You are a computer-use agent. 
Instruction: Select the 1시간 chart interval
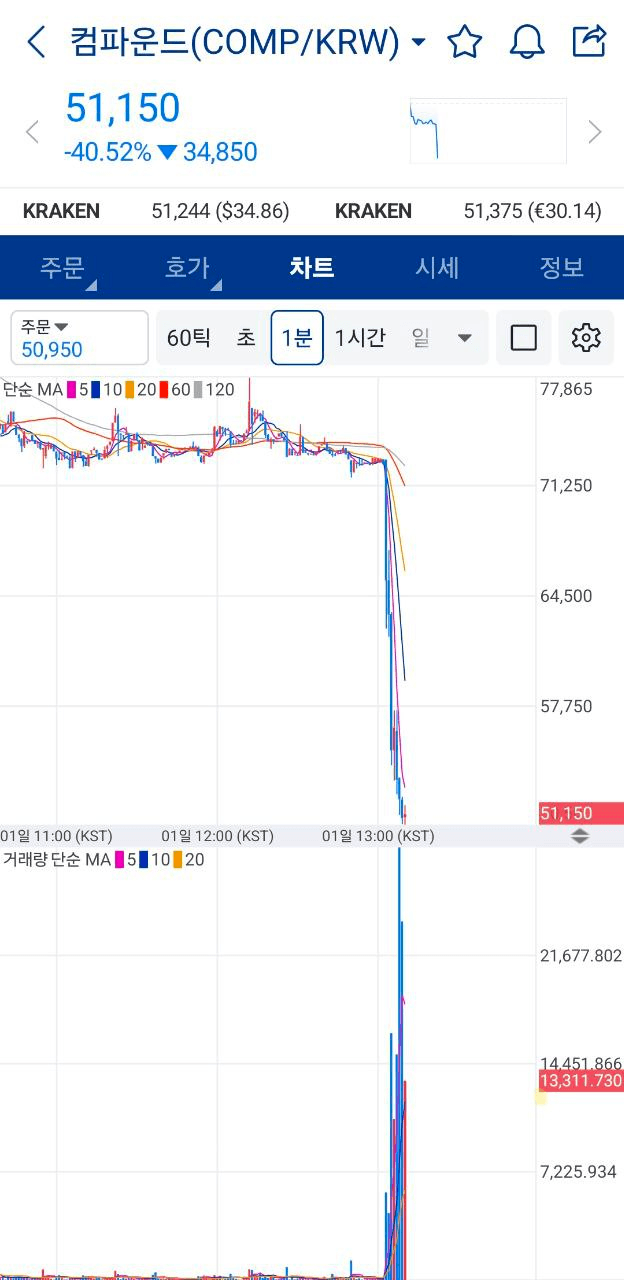click(360, 338)
